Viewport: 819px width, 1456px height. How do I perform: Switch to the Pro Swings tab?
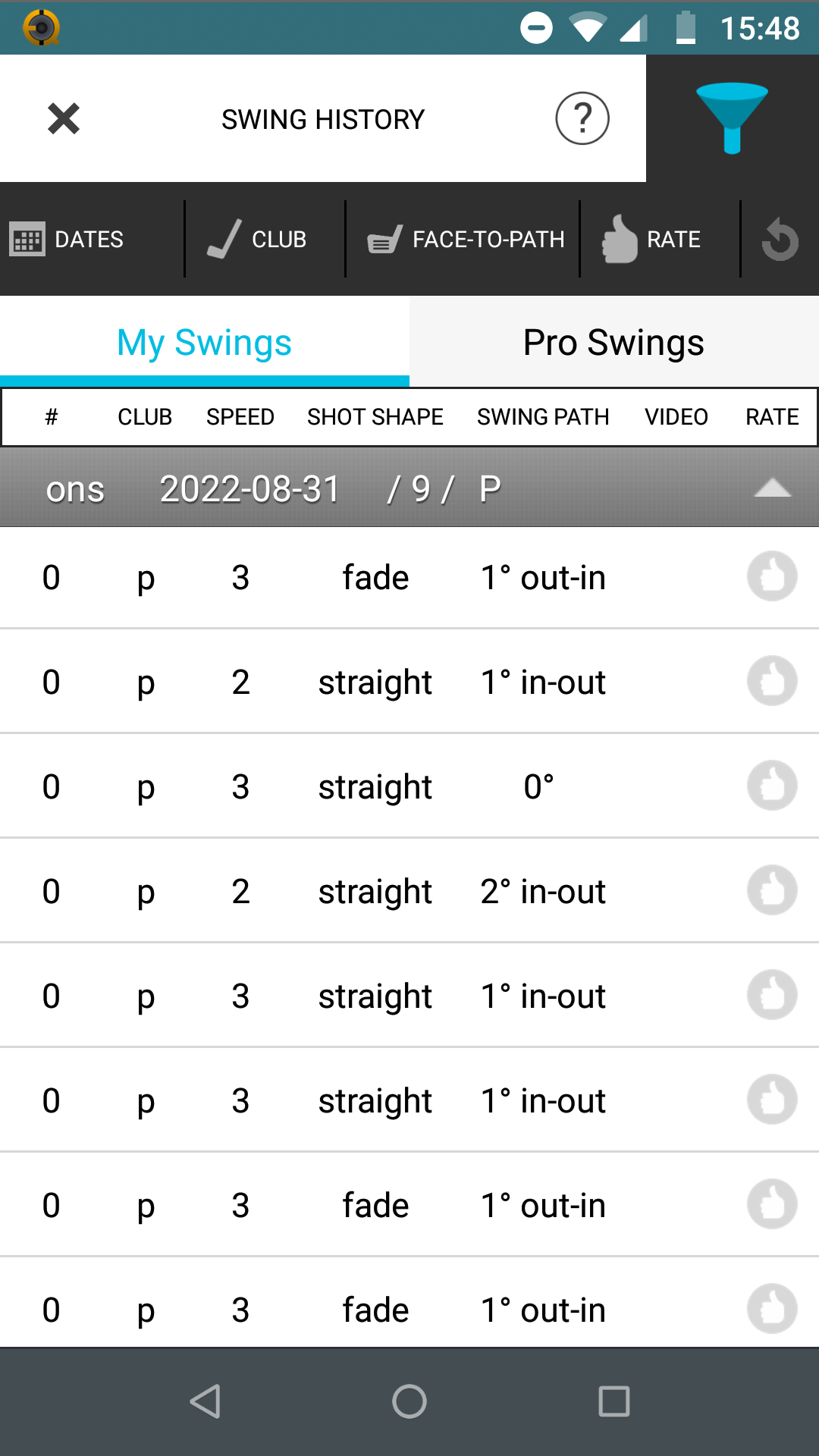[x=614, y=342]
